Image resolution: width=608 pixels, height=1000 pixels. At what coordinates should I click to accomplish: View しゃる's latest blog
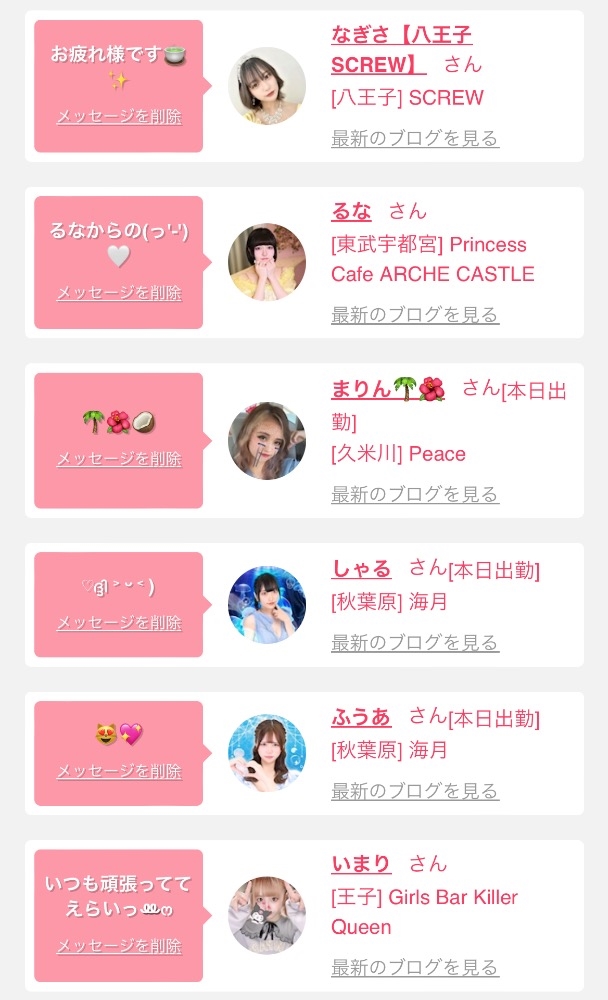(414, 642)
